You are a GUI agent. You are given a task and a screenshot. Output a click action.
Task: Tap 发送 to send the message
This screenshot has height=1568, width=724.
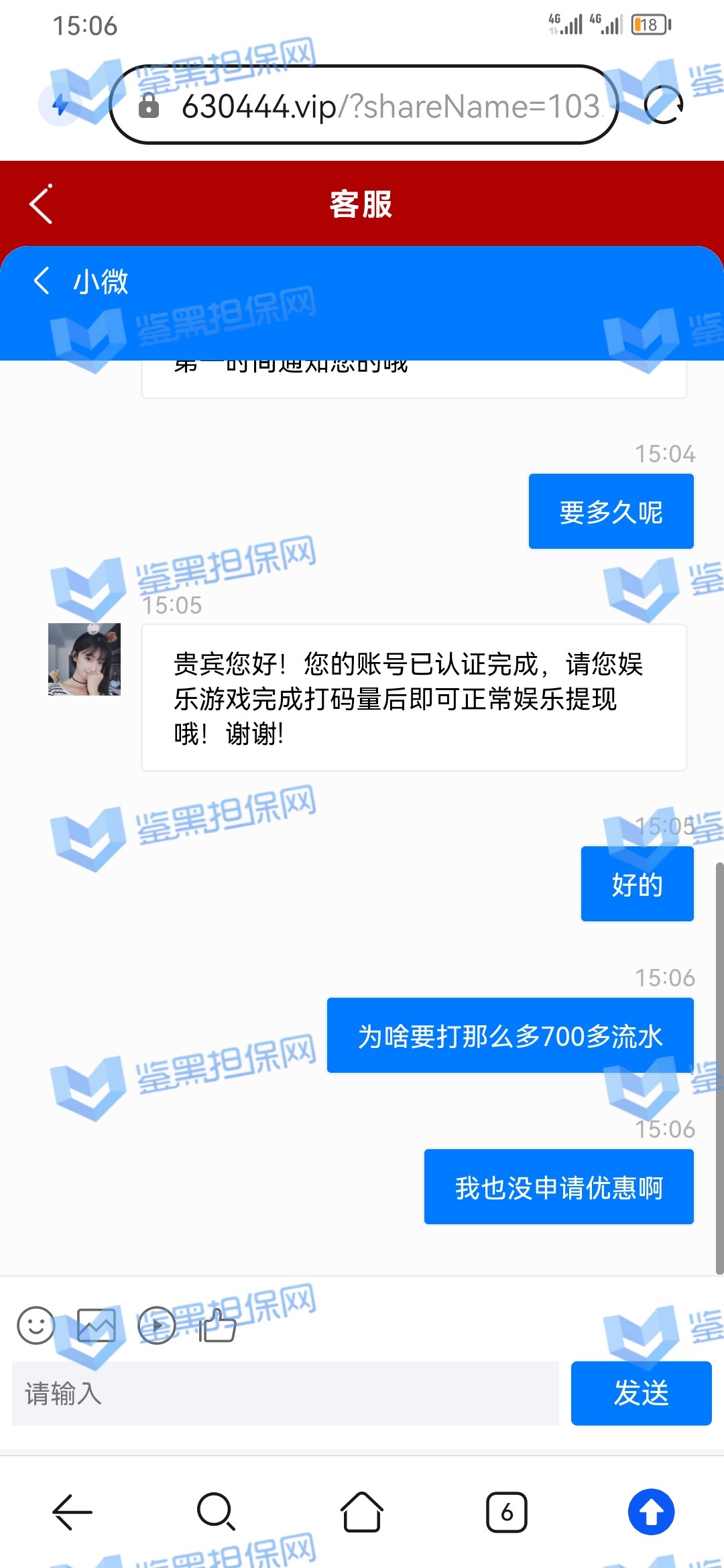click(641, 1393)
